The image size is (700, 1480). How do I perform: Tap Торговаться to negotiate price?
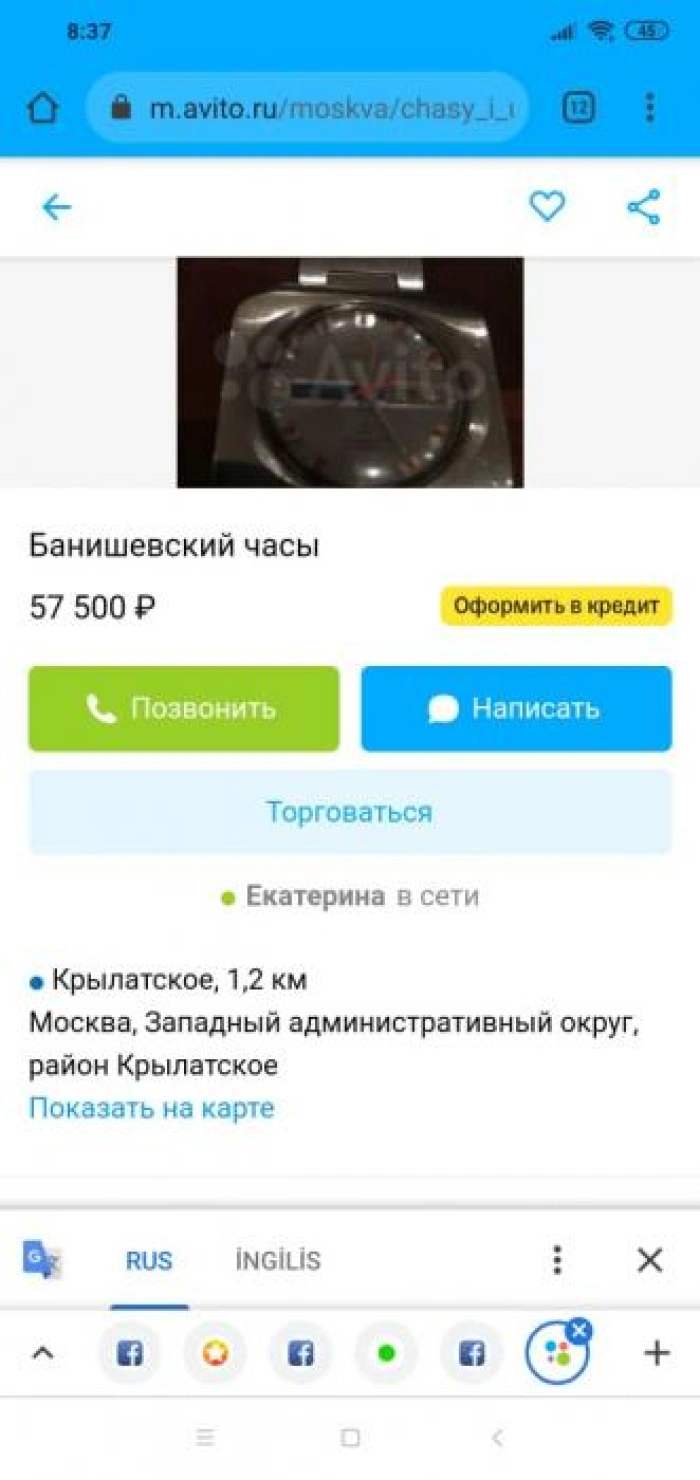[350, 812]
